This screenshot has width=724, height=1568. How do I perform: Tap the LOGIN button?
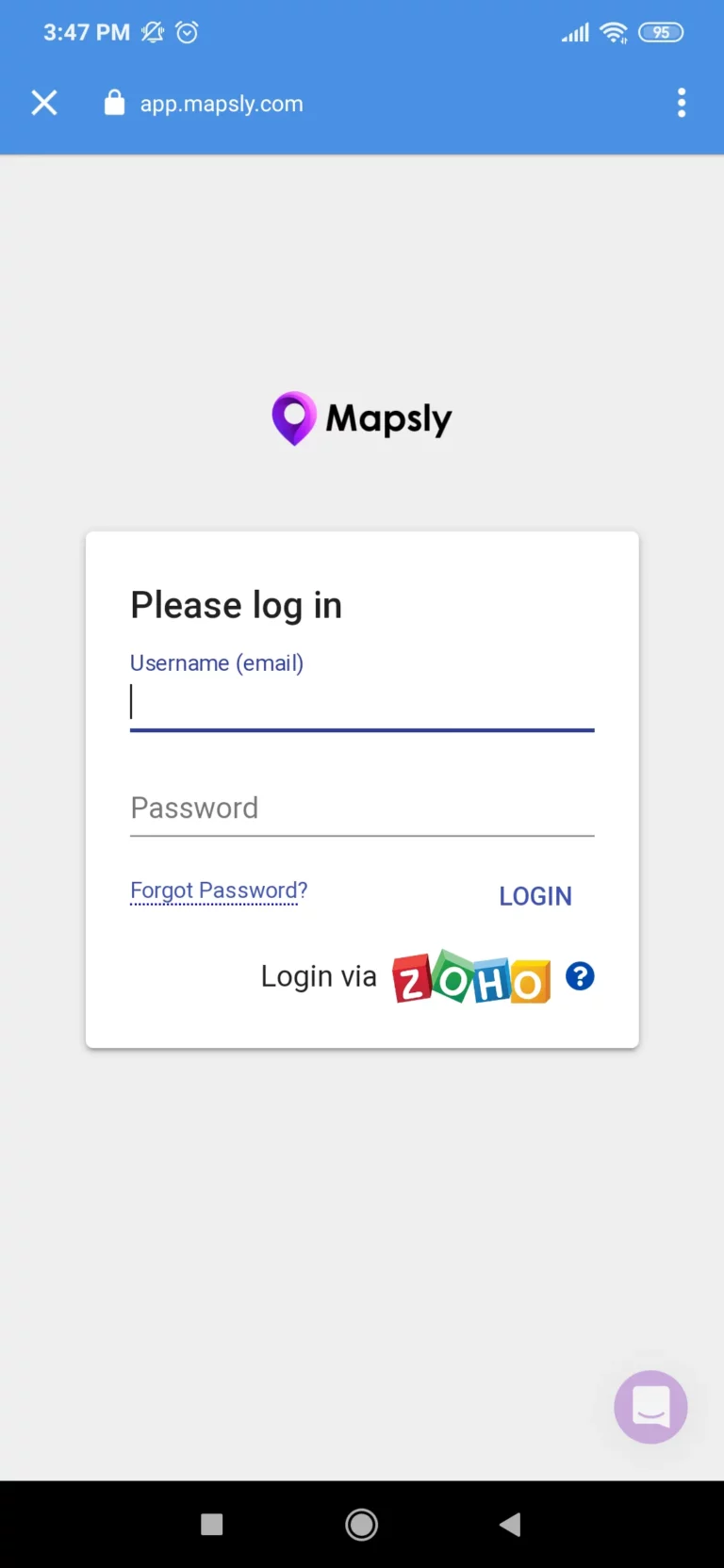pos(535,896)
